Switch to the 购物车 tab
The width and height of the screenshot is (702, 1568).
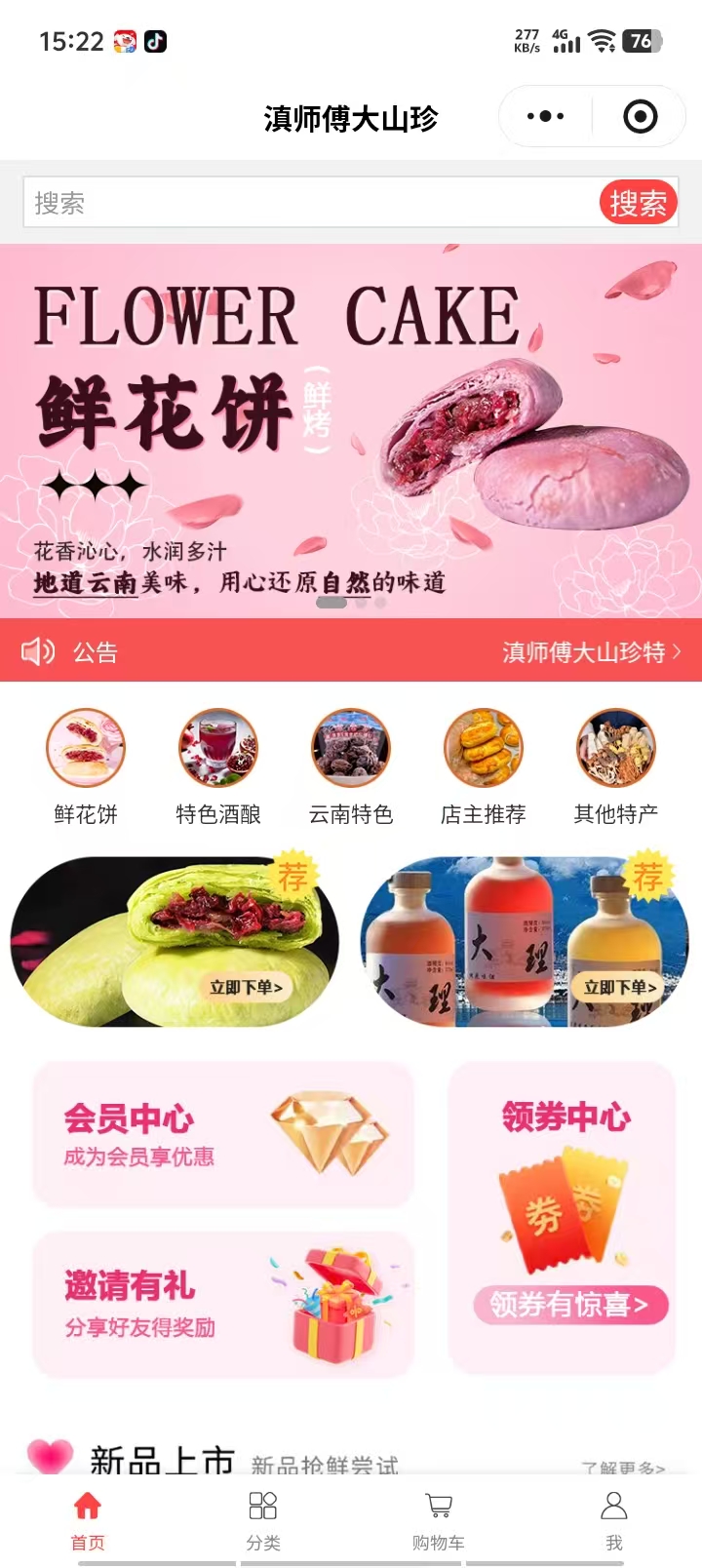439,1519
